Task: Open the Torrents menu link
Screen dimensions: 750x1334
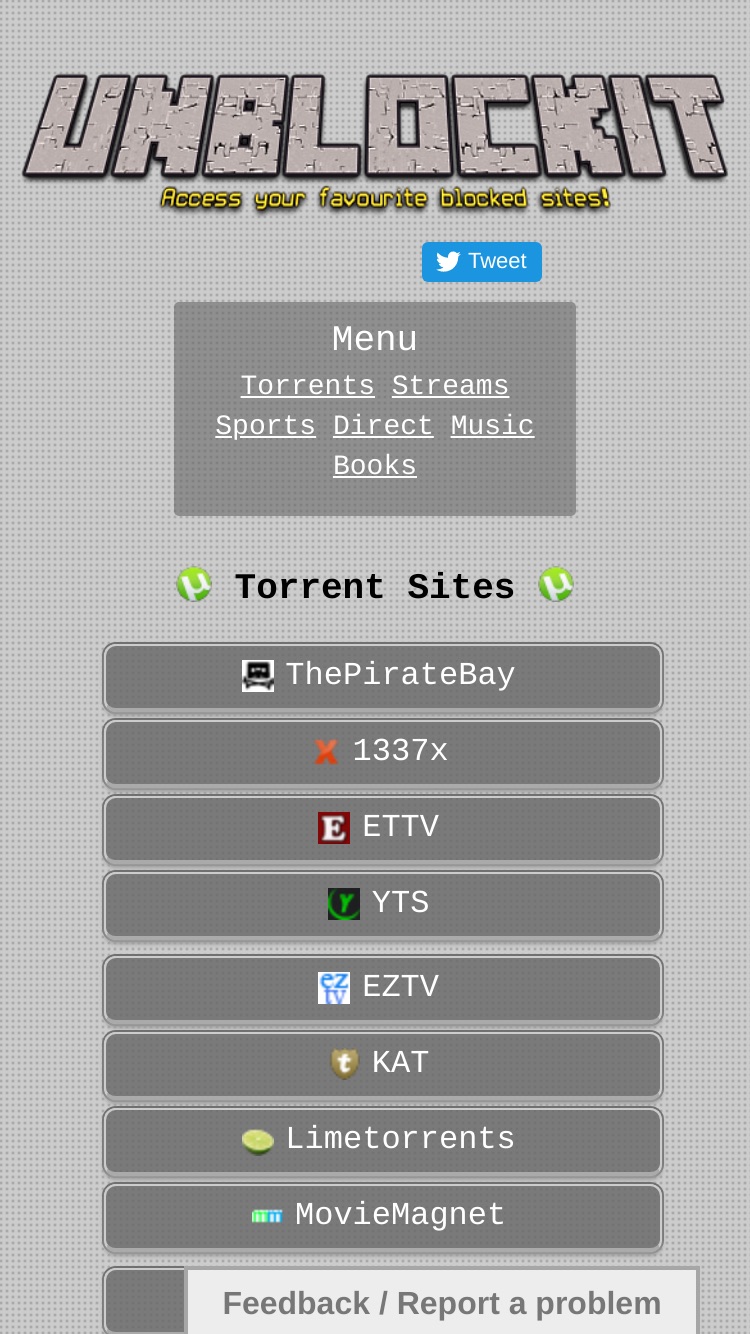Action: click(x=307, y=386)
